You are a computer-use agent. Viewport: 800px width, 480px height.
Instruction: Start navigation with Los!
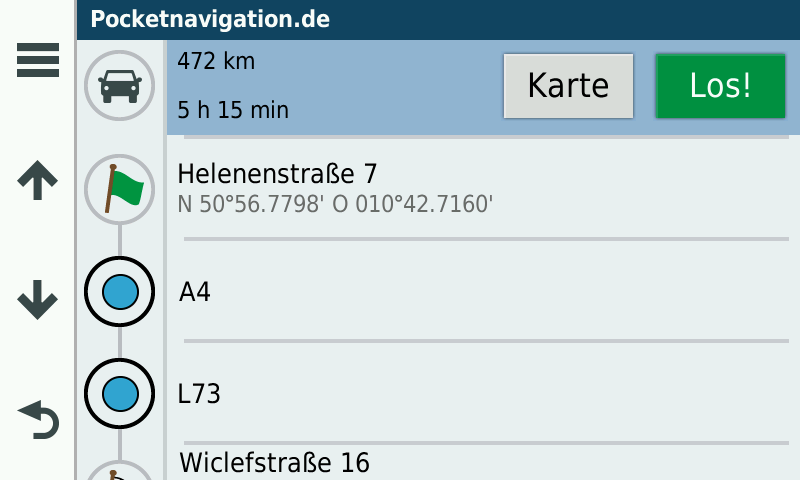pos(720,86)
